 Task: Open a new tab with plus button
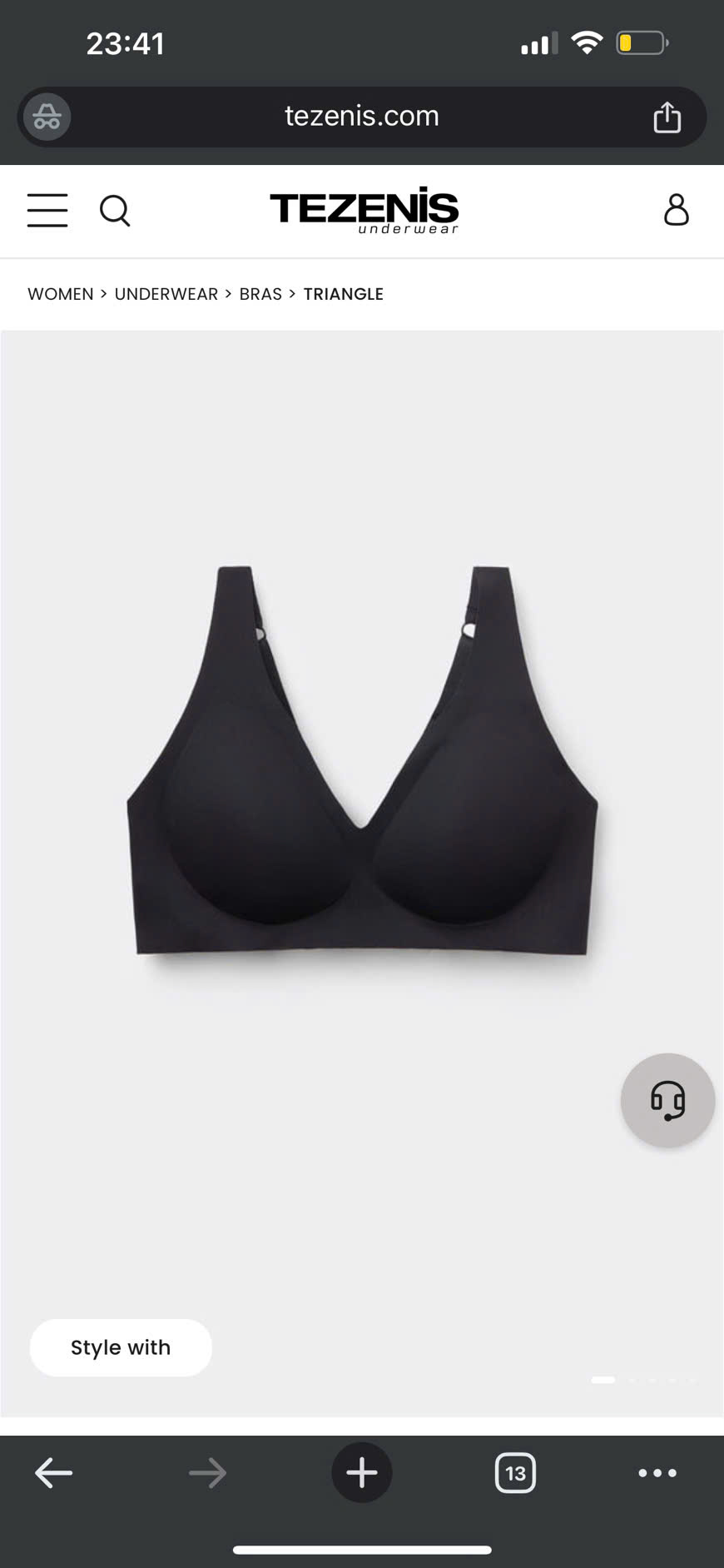click(x=362, y=1473)
